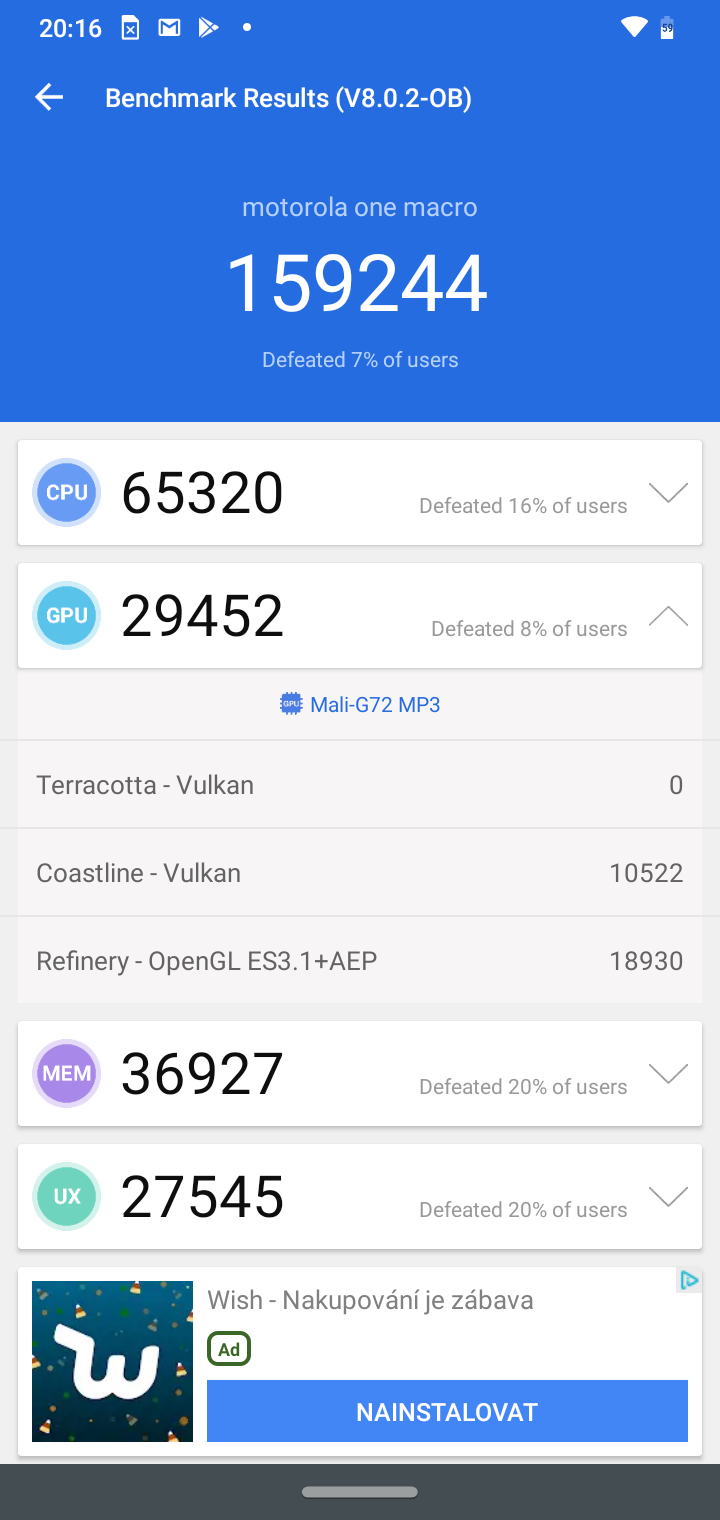Open the AdChoices icon on the ad
The height and width of the screenshot is (1520, 720).
689,1280
